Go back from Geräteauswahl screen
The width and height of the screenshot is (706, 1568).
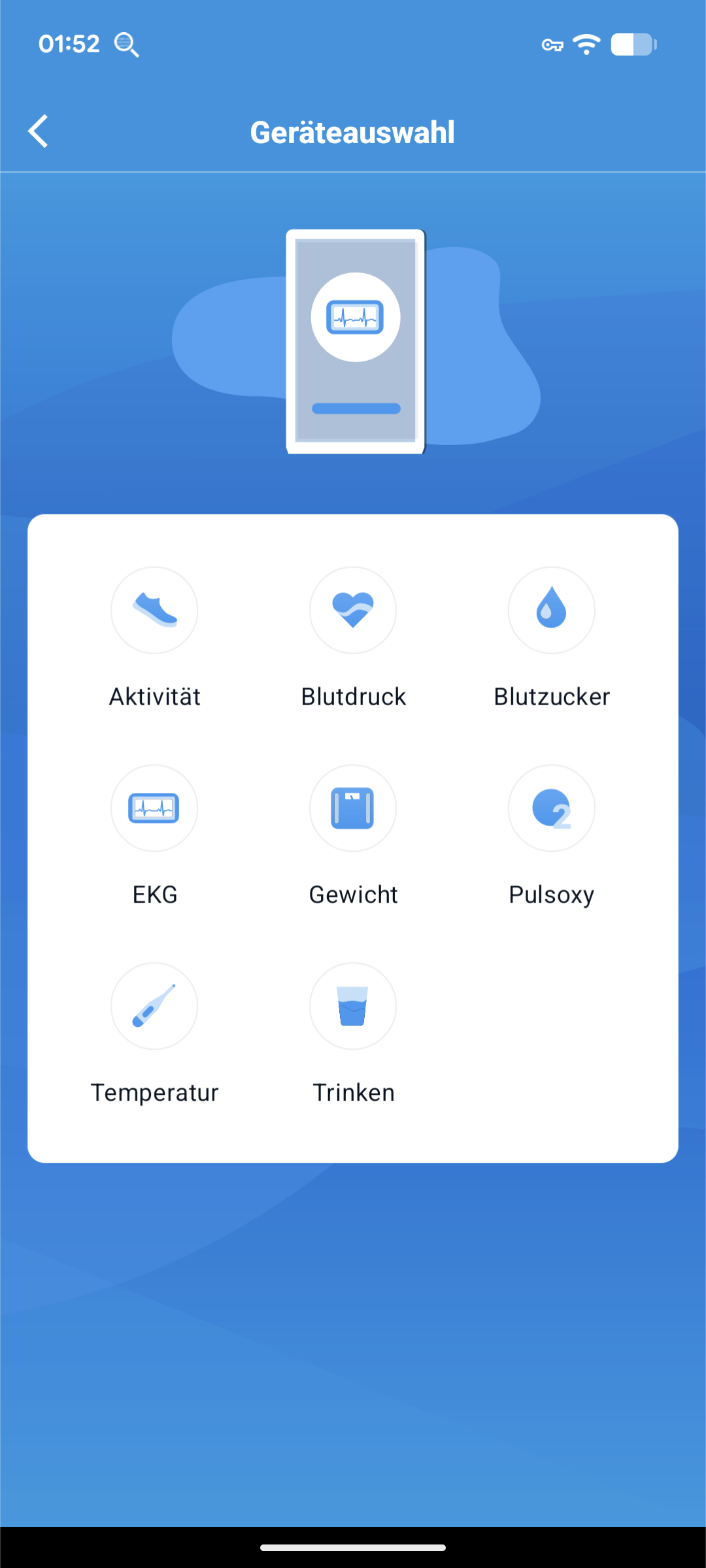point(39,131)
